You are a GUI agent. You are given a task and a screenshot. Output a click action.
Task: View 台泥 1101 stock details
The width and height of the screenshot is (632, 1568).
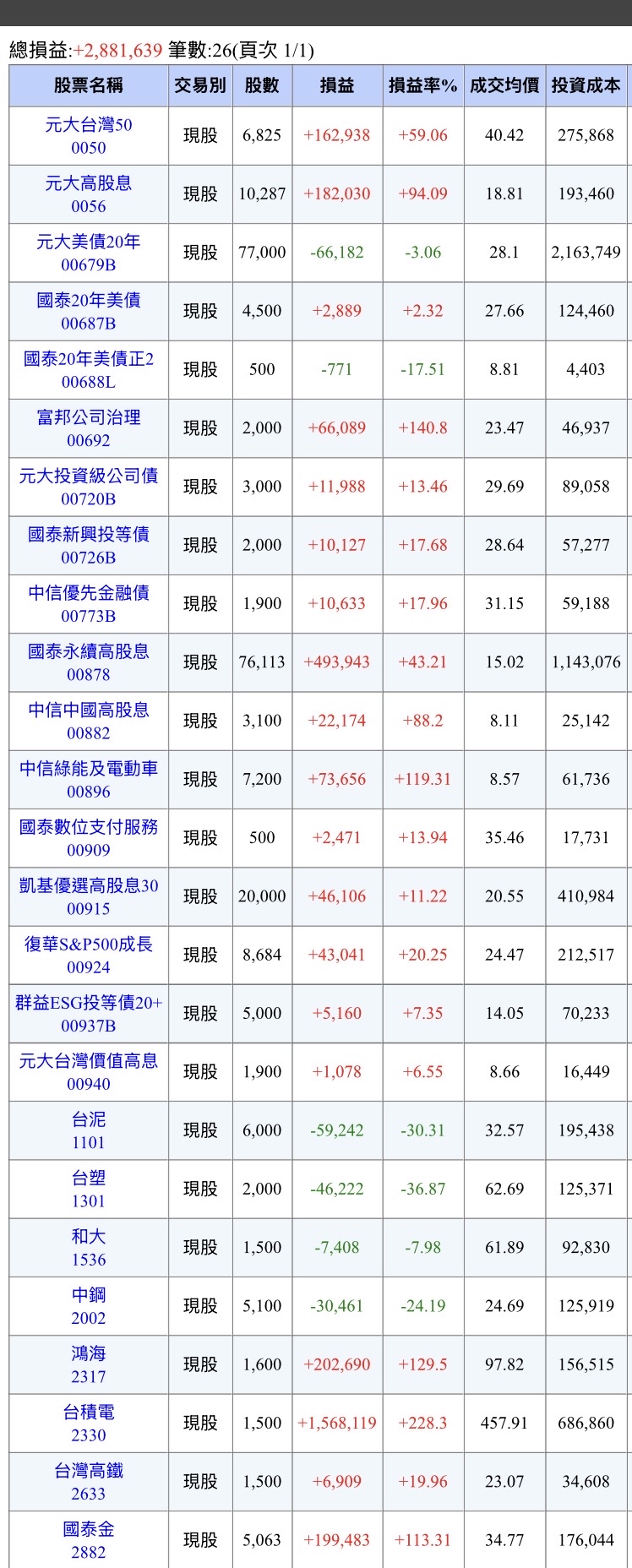click(88, 1130)
